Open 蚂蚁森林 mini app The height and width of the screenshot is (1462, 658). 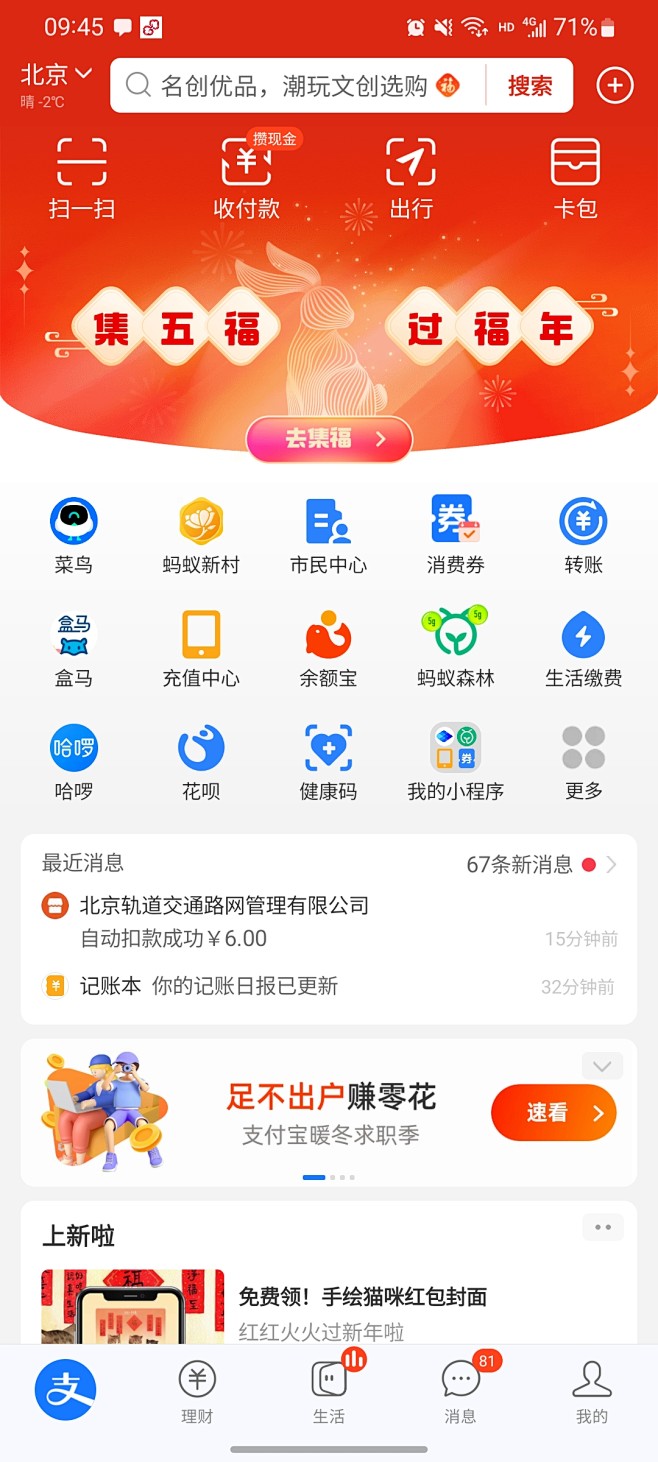[x=456, y=648]
